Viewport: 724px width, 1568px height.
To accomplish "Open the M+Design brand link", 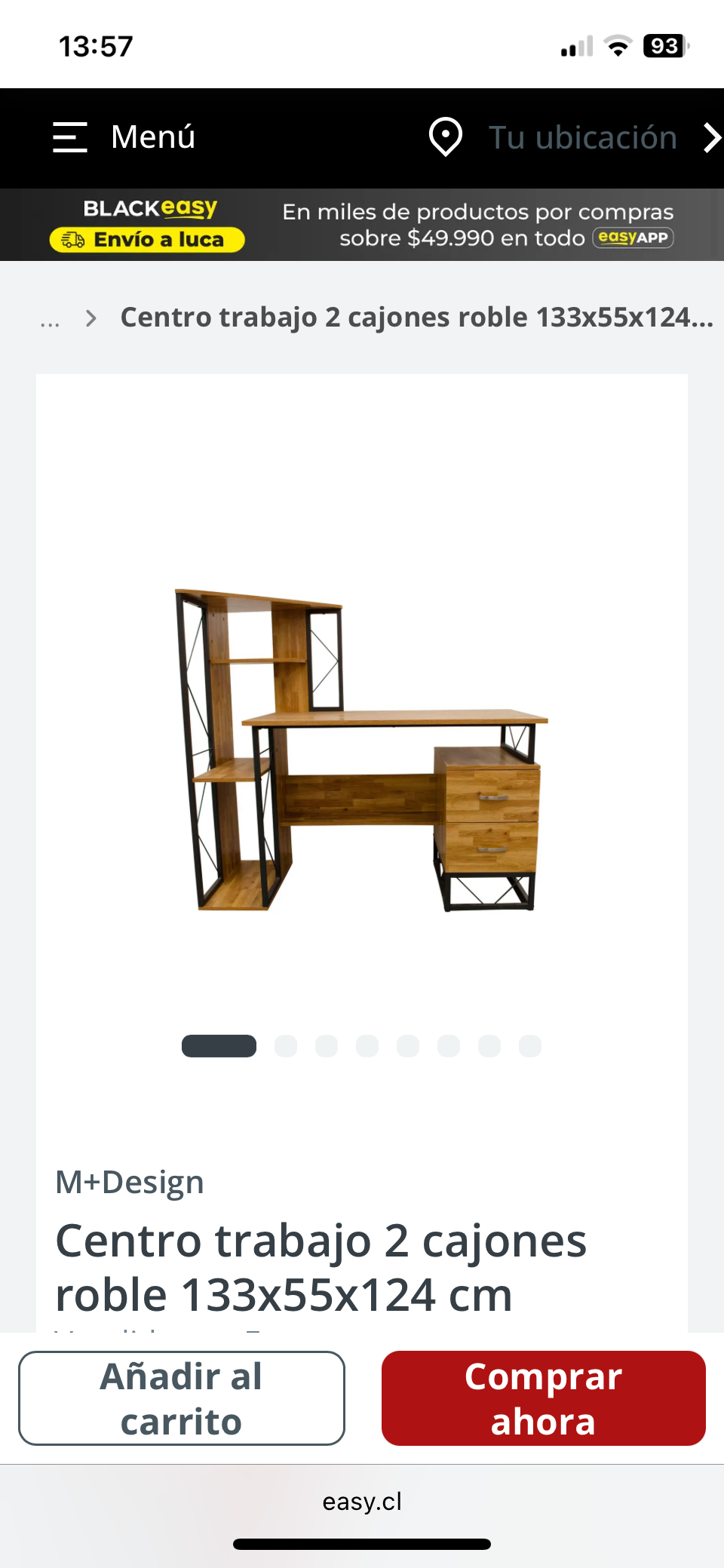I will 129,1181.
